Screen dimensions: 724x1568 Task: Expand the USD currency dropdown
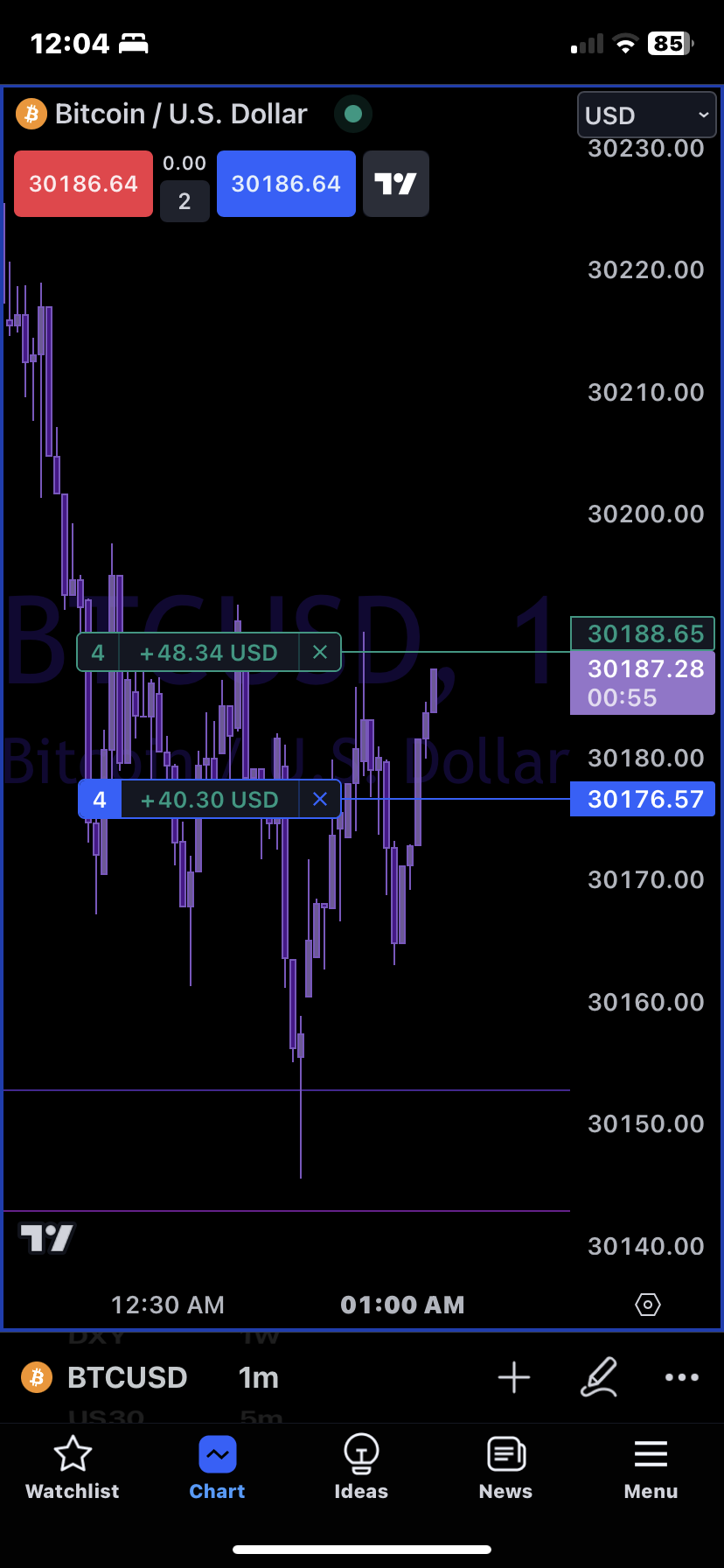pos(646,115)
